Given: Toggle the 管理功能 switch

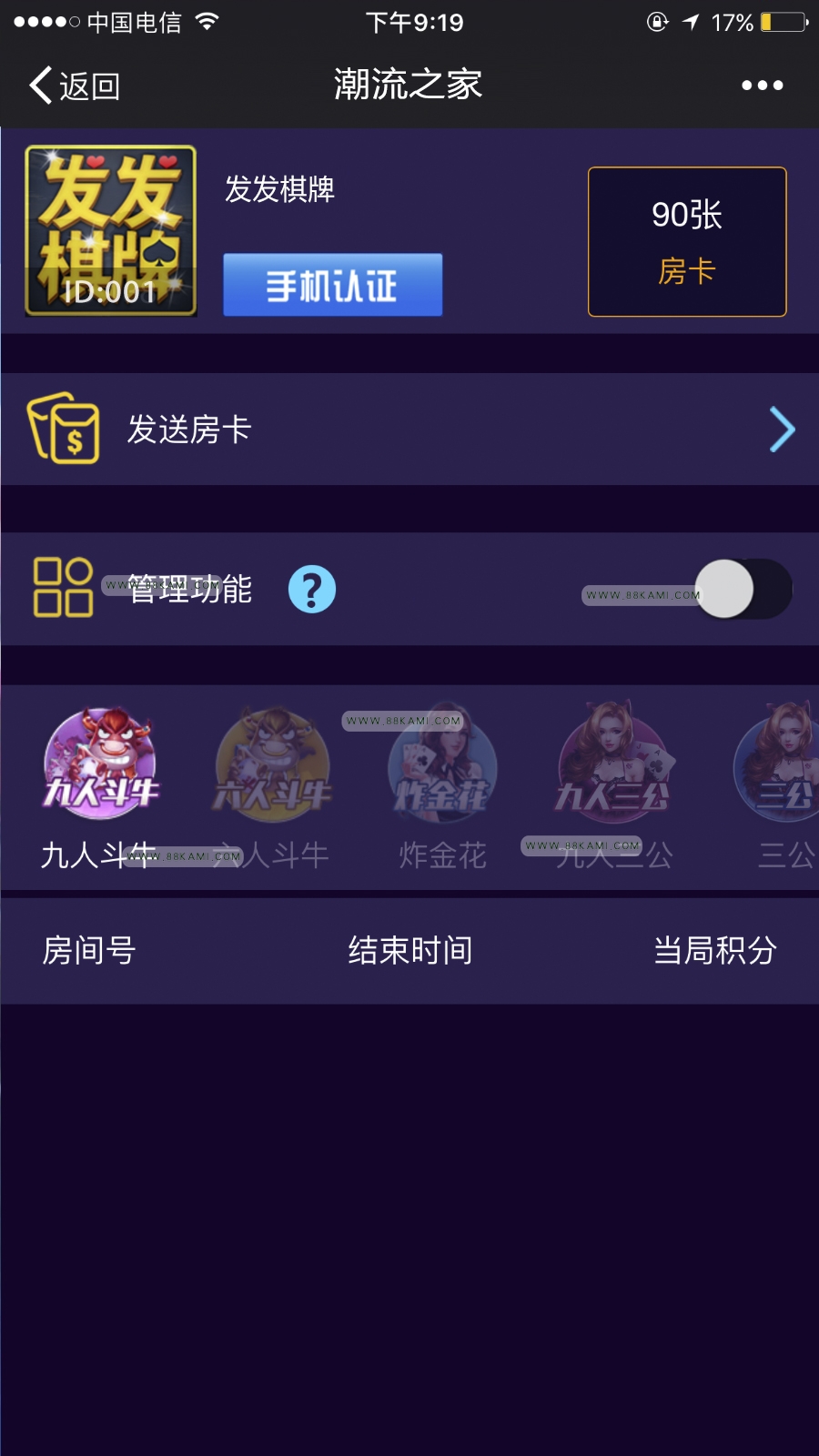Looking at the screenshot, I should 743,589.
